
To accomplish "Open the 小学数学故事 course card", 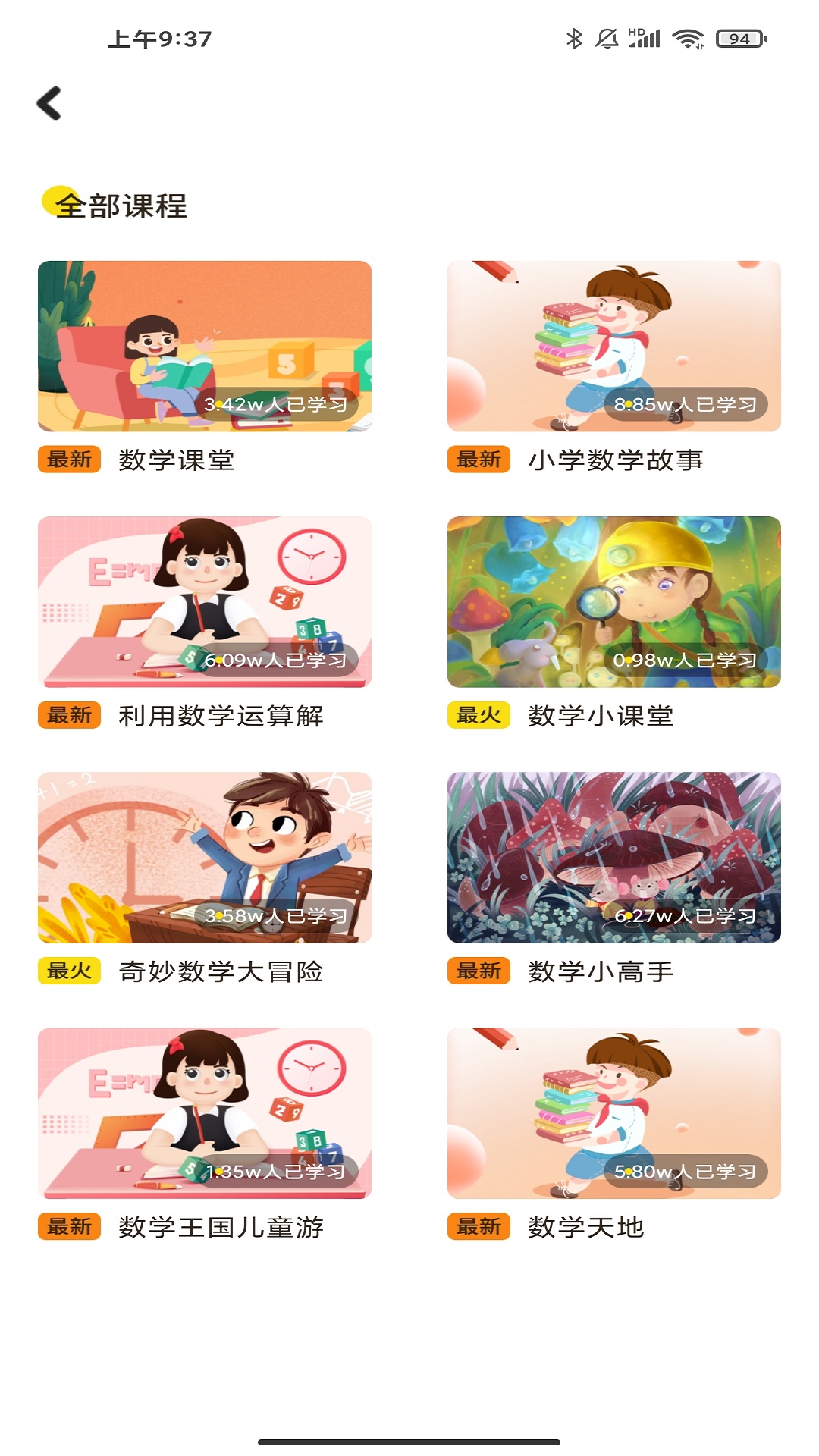I will (614, 345).
